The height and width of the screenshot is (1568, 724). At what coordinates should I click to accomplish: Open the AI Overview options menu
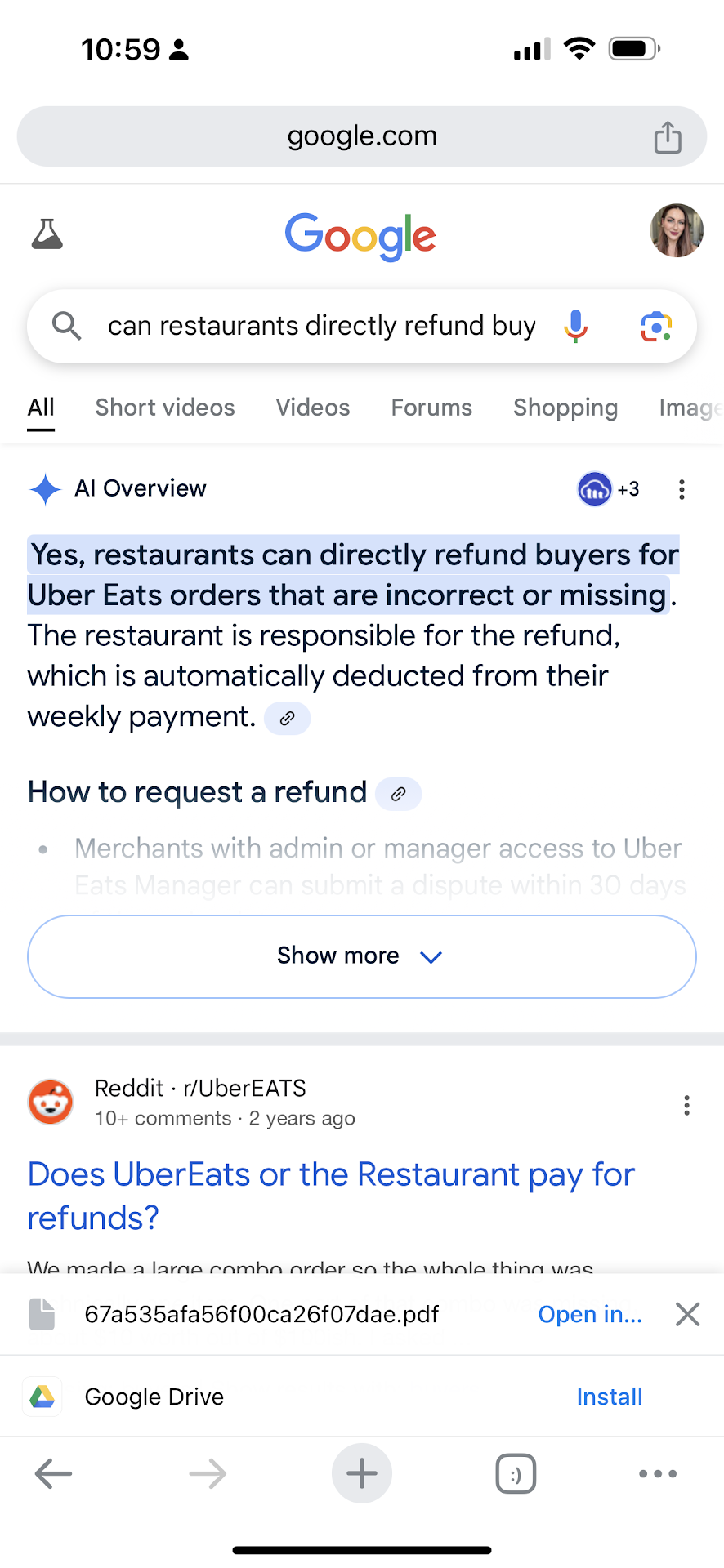682,489
